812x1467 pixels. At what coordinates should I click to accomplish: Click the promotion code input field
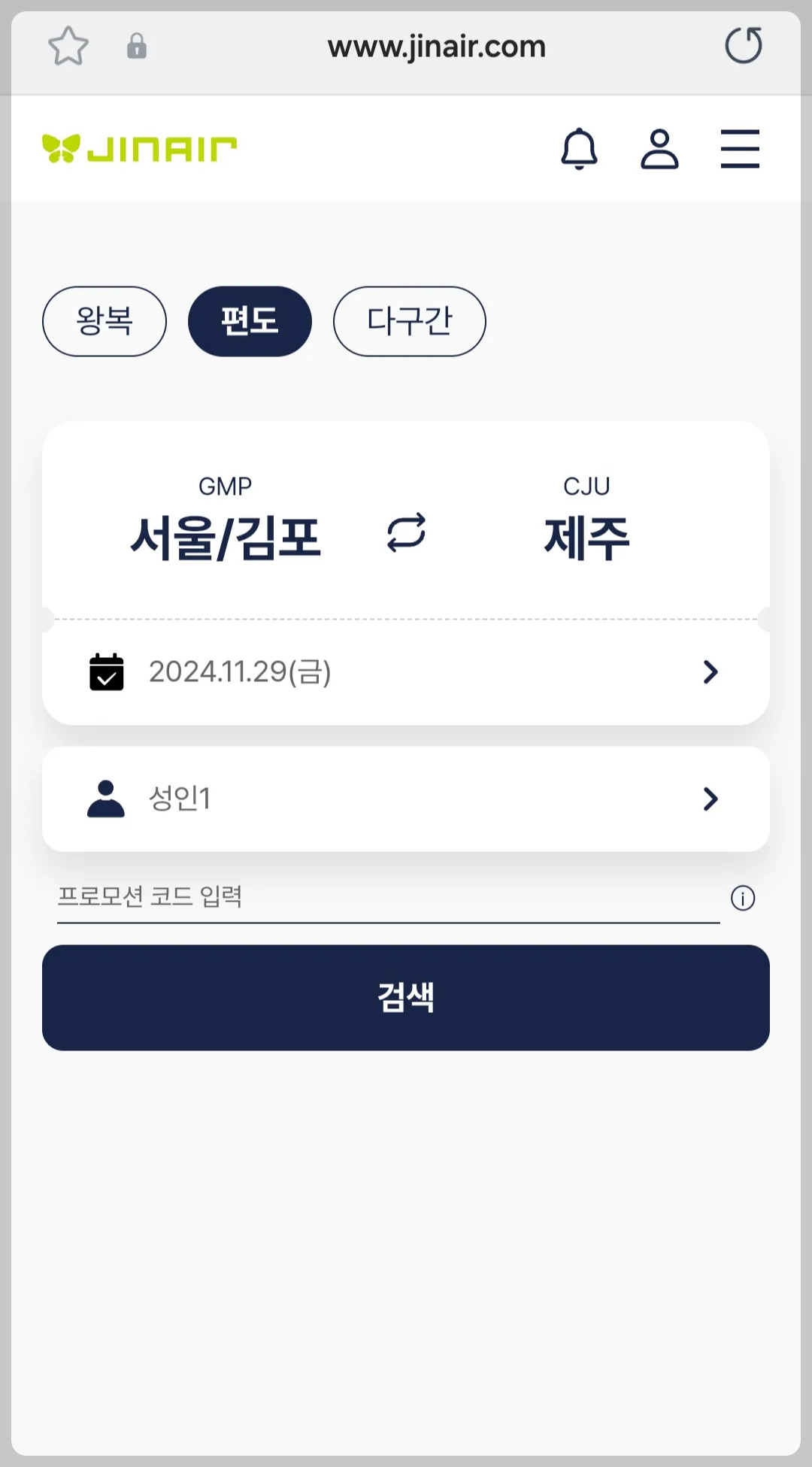(x=301, y=898)
